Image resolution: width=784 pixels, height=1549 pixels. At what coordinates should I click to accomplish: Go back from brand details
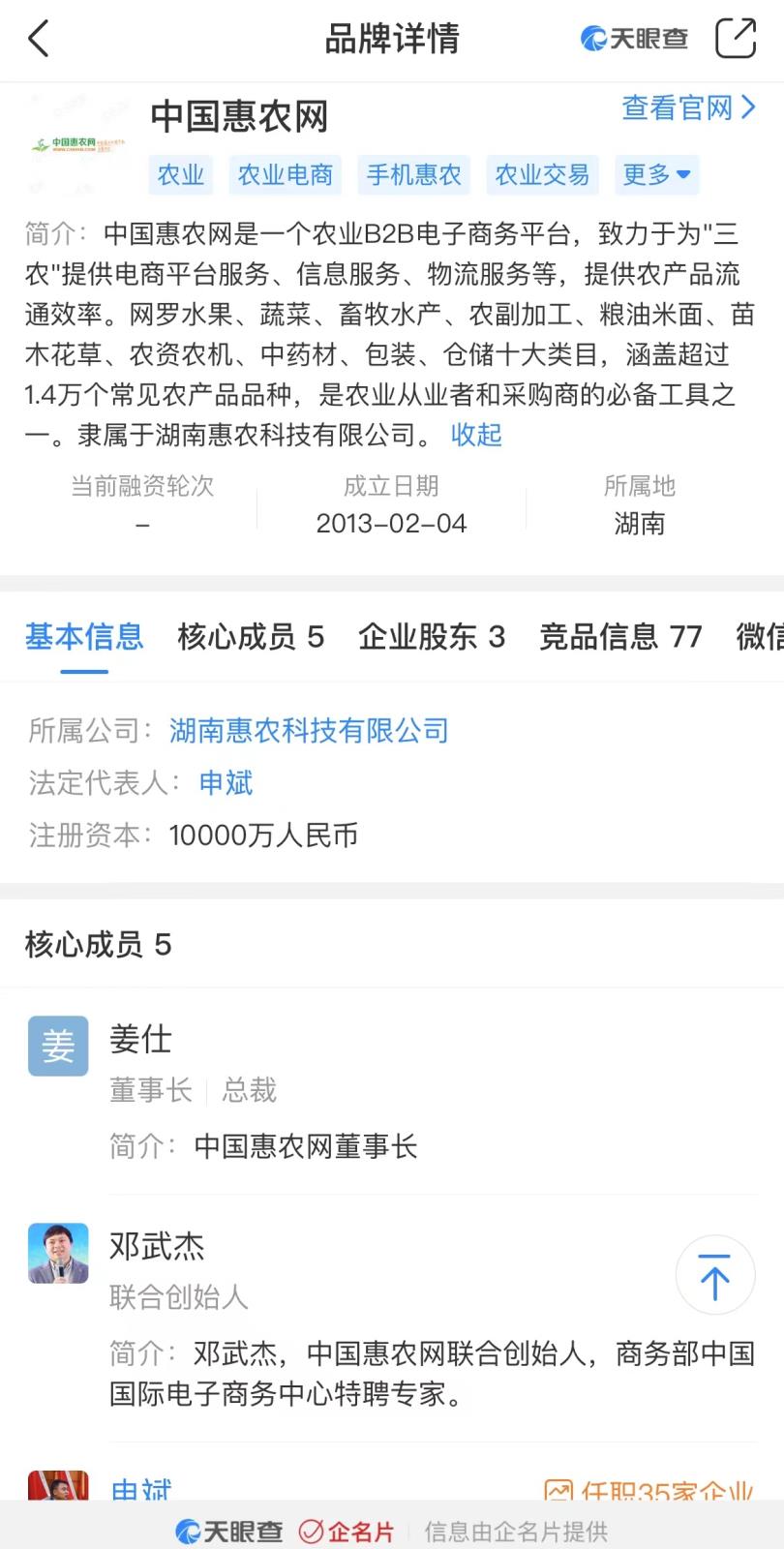point(39,40)
